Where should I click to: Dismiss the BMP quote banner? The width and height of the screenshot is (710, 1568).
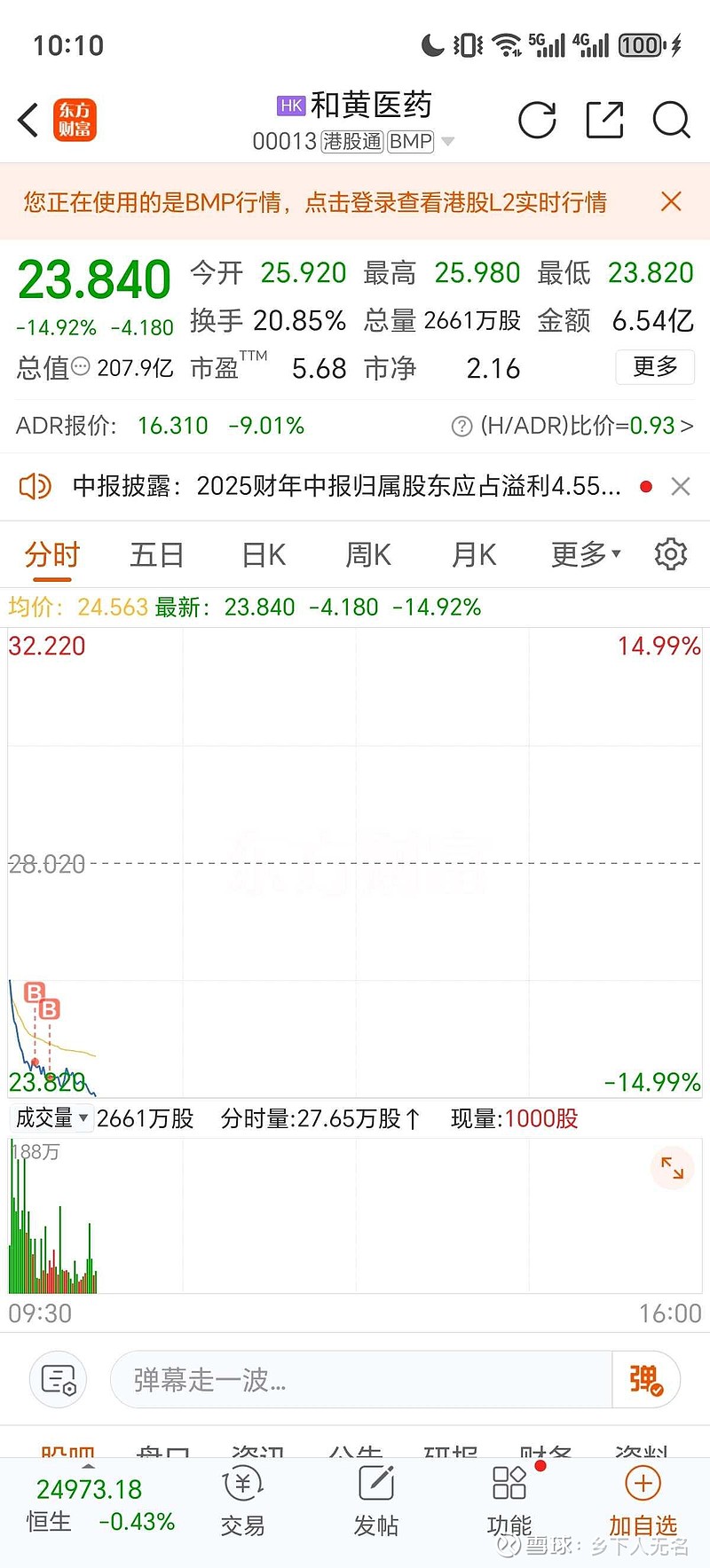(x=672, y=201)
